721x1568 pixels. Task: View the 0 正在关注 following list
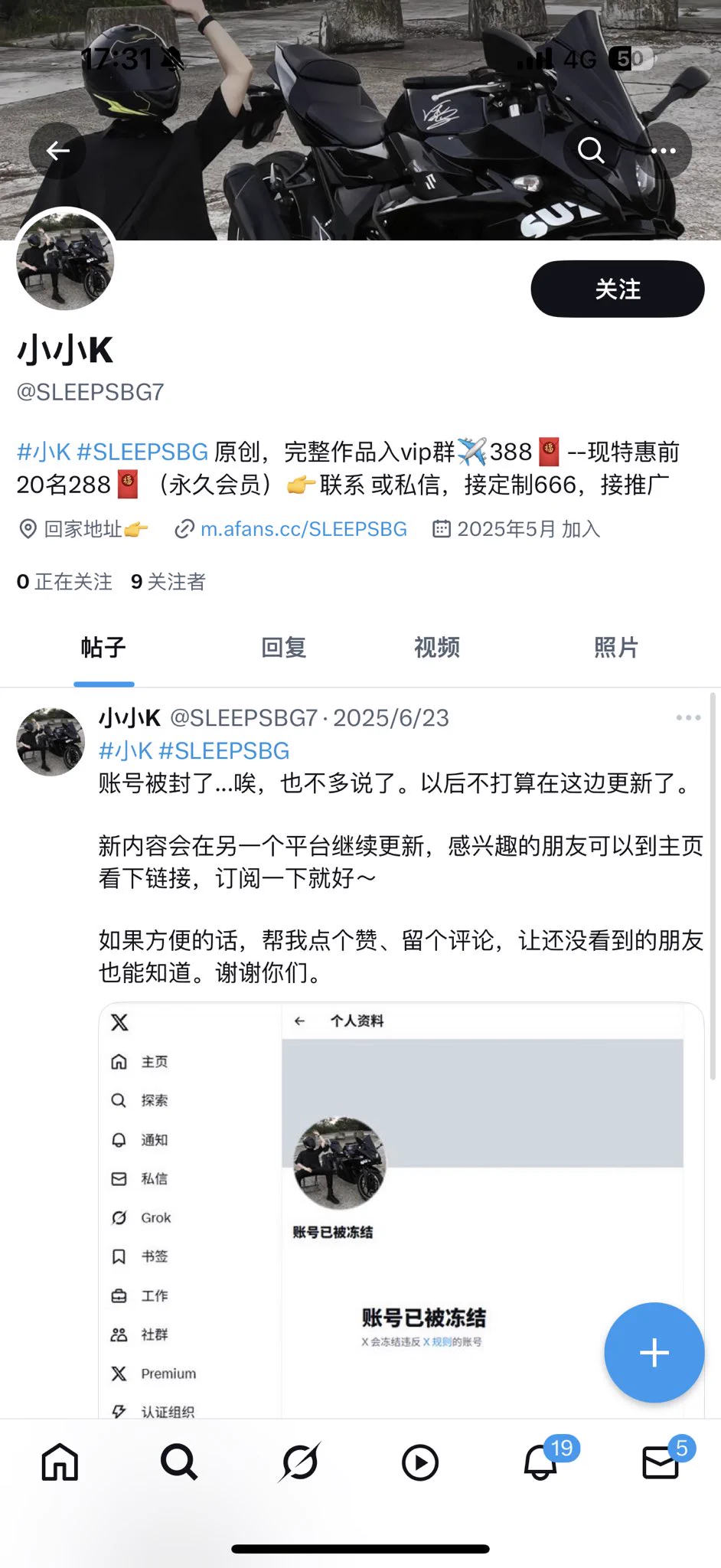tap(64, 582)
